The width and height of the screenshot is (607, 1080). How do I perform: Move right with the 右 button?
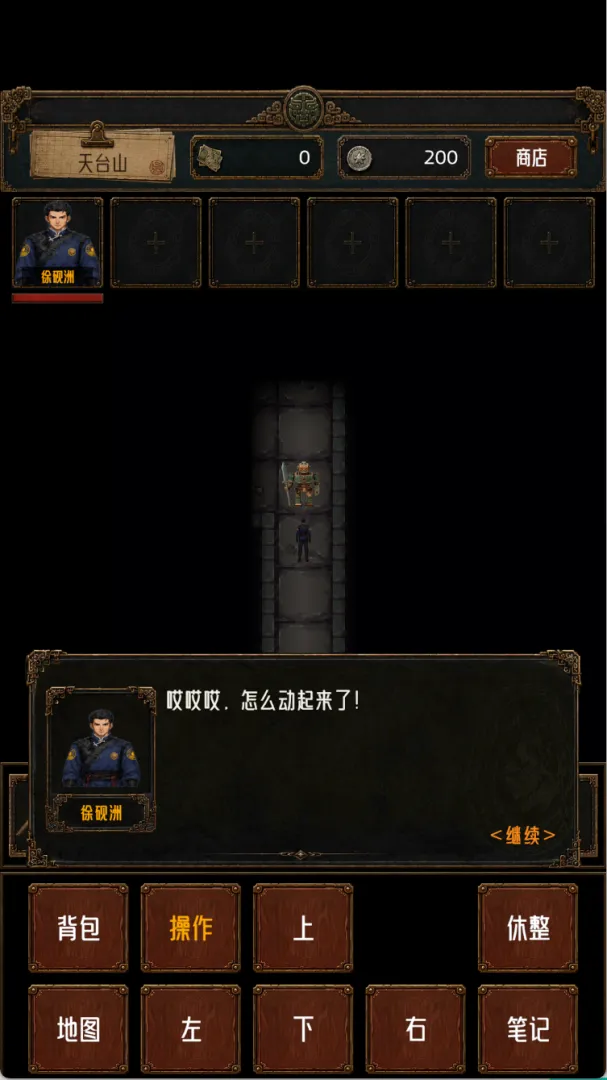[415, 1029]
